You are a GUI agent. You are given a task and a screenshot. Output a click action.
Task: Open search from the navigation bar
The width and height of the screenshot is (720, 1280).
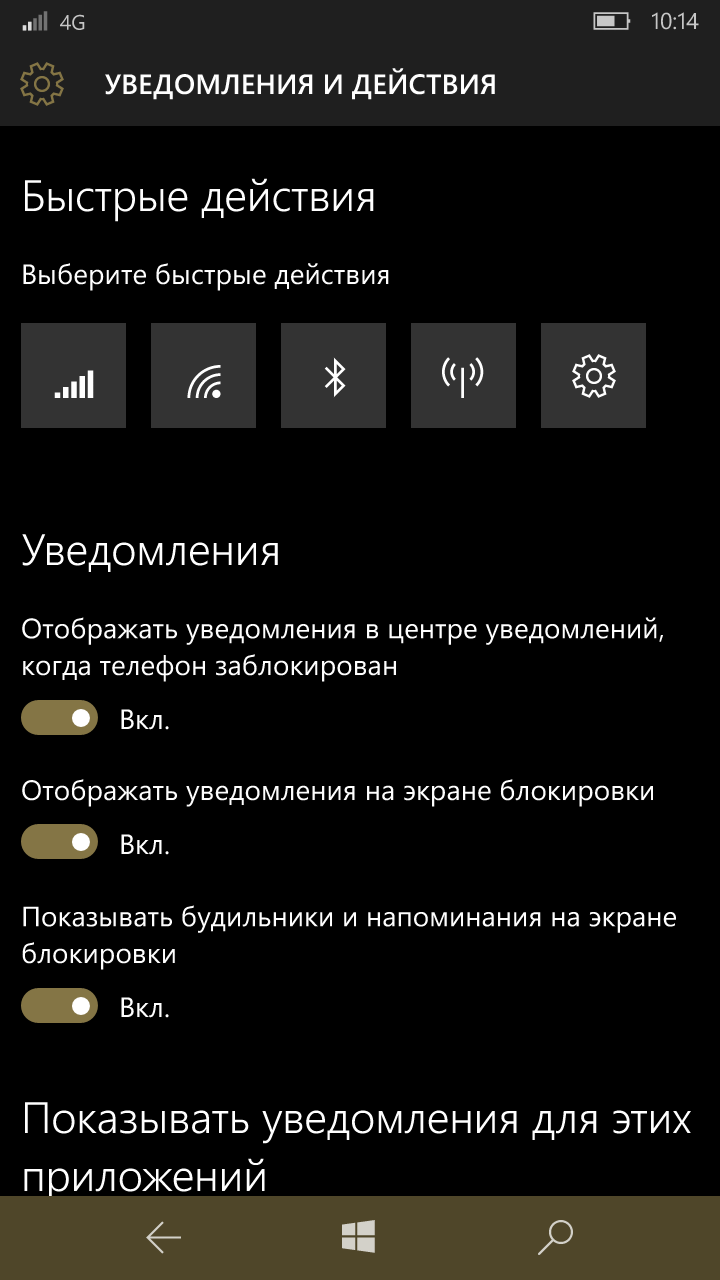point(555,1237)
